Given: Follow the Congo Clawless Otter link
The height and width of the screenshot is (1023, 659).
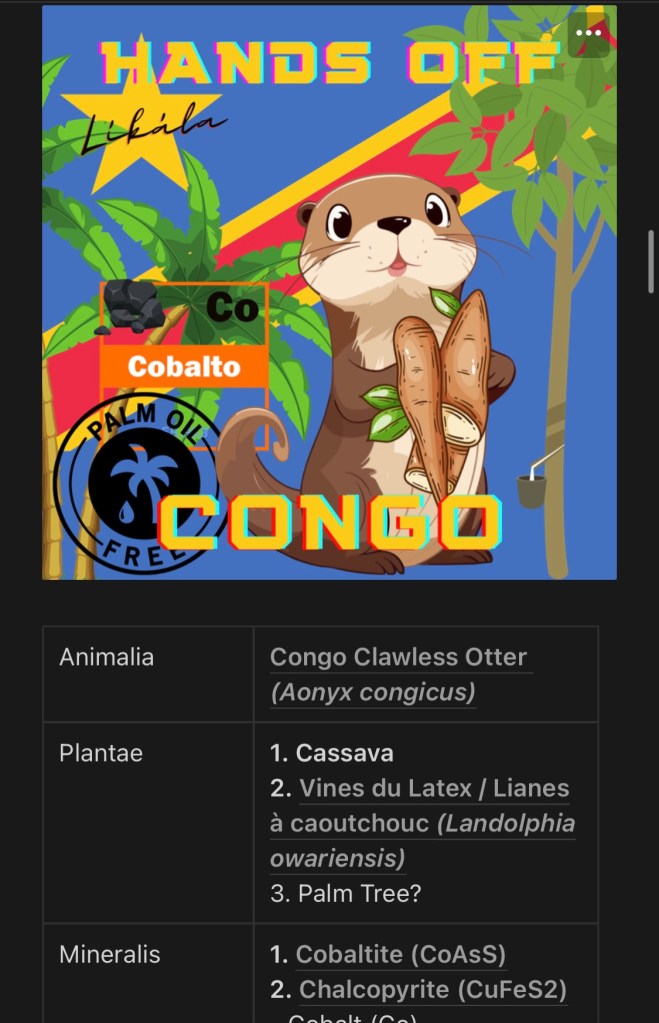Looking at the screenshot, I should 398,658.
